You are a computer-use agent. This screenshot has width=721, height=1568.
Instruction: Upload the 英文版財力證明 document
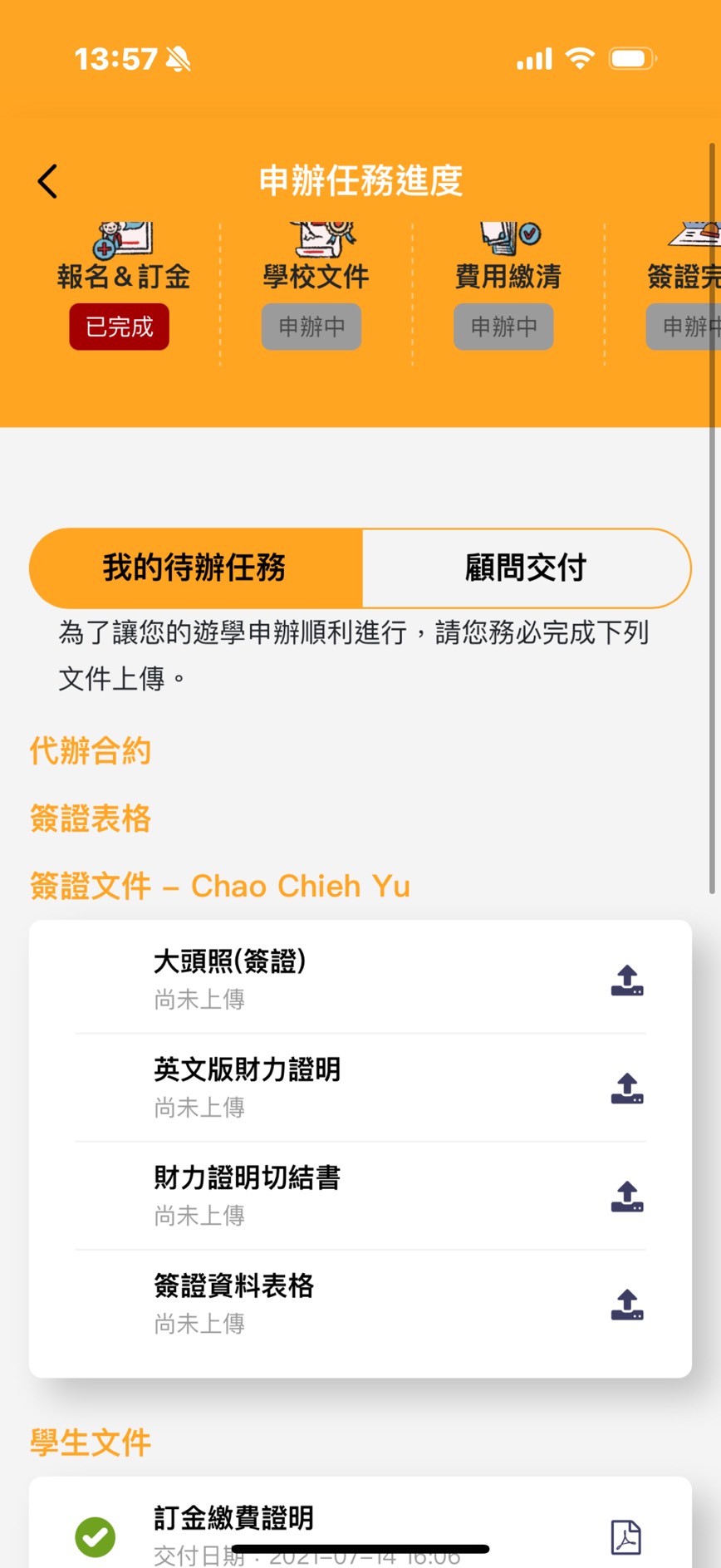click(x=627, y=1089)
